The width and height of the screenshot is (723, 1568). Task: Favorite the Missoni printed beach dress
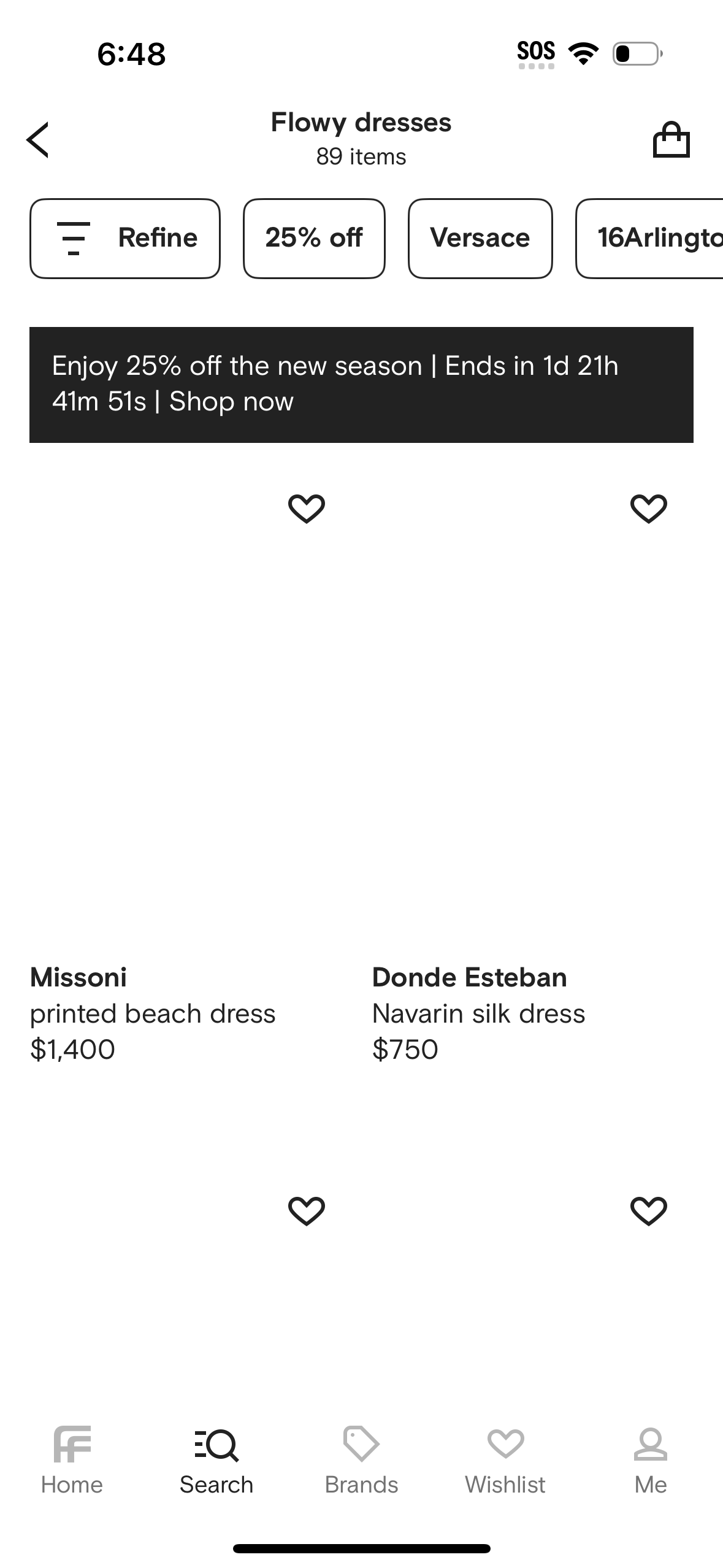pos(307,509)
